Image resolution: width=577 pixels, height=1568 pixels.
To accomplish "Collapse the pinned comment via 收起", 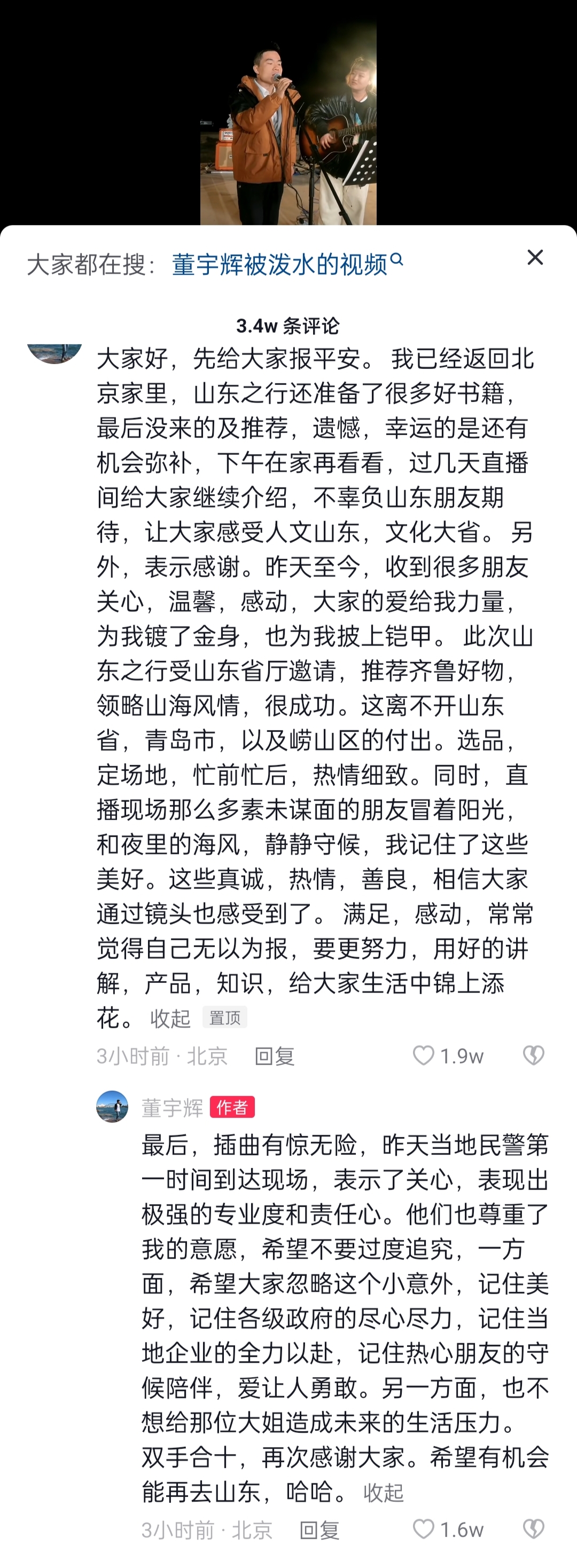I will coord(170,1018).
